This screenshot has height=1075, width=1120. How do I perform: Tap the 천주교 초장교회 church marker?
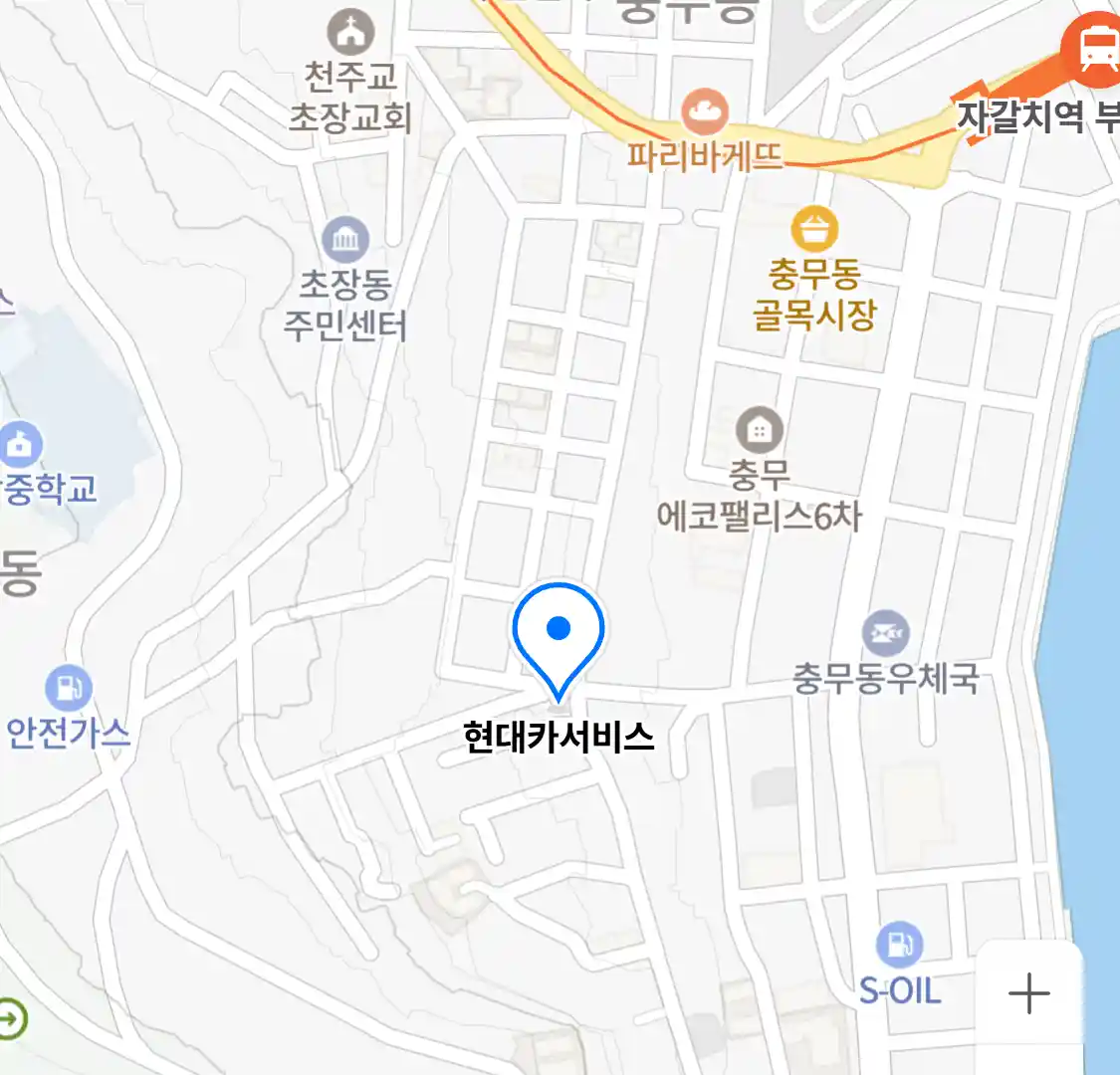pyautogui.click(x=350, y=32)
